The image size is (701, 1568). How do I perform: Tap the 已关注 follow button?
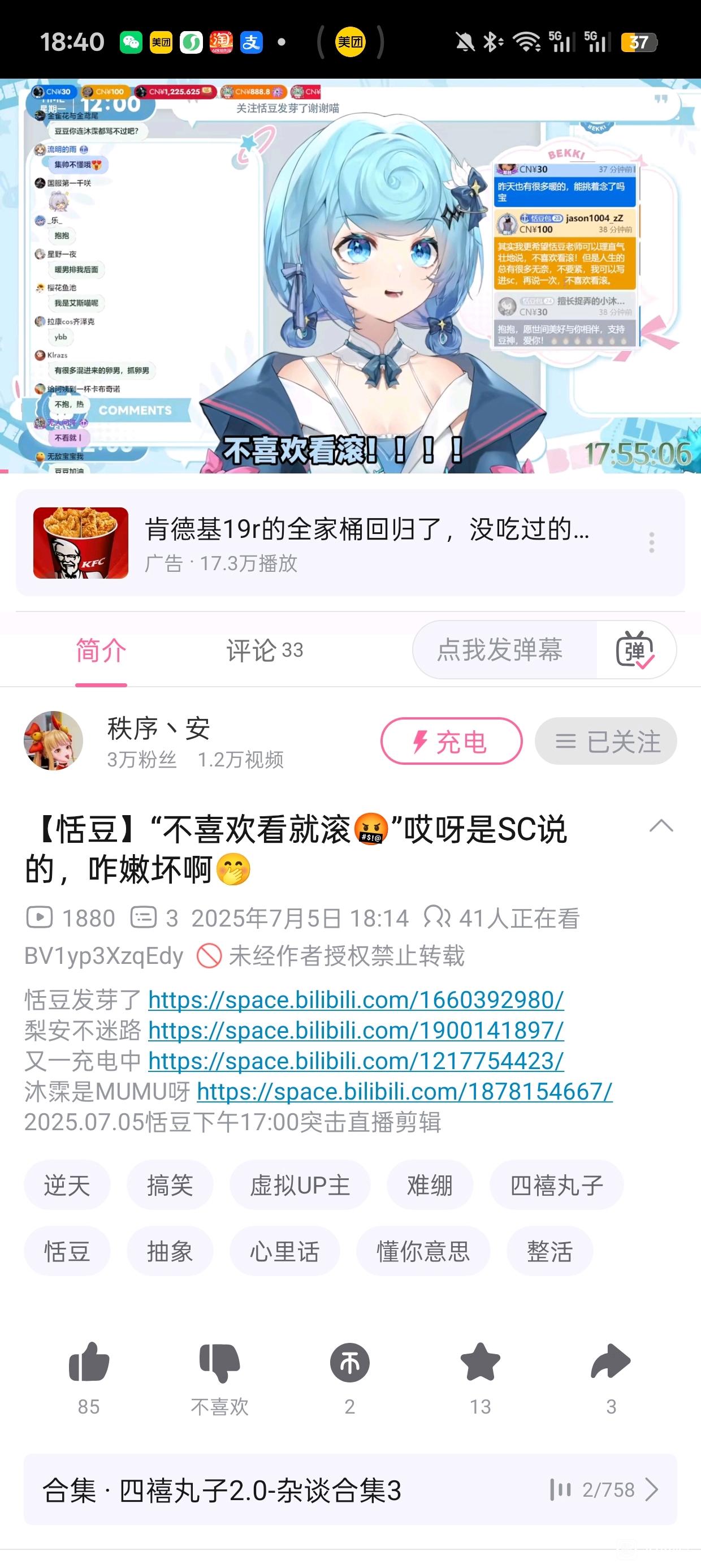605,742
